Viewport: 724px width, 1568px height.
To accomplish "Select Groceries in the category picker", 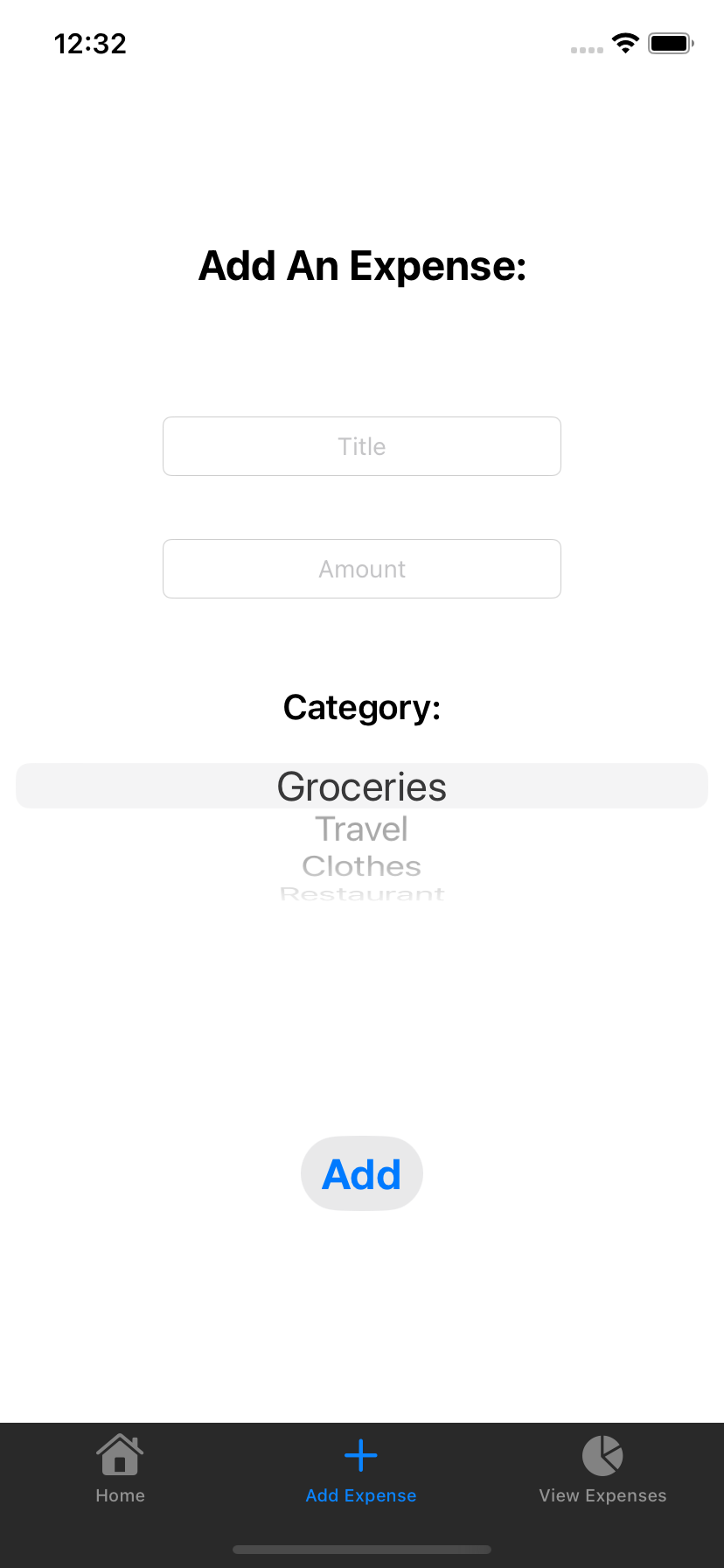I will click(361, 786).
